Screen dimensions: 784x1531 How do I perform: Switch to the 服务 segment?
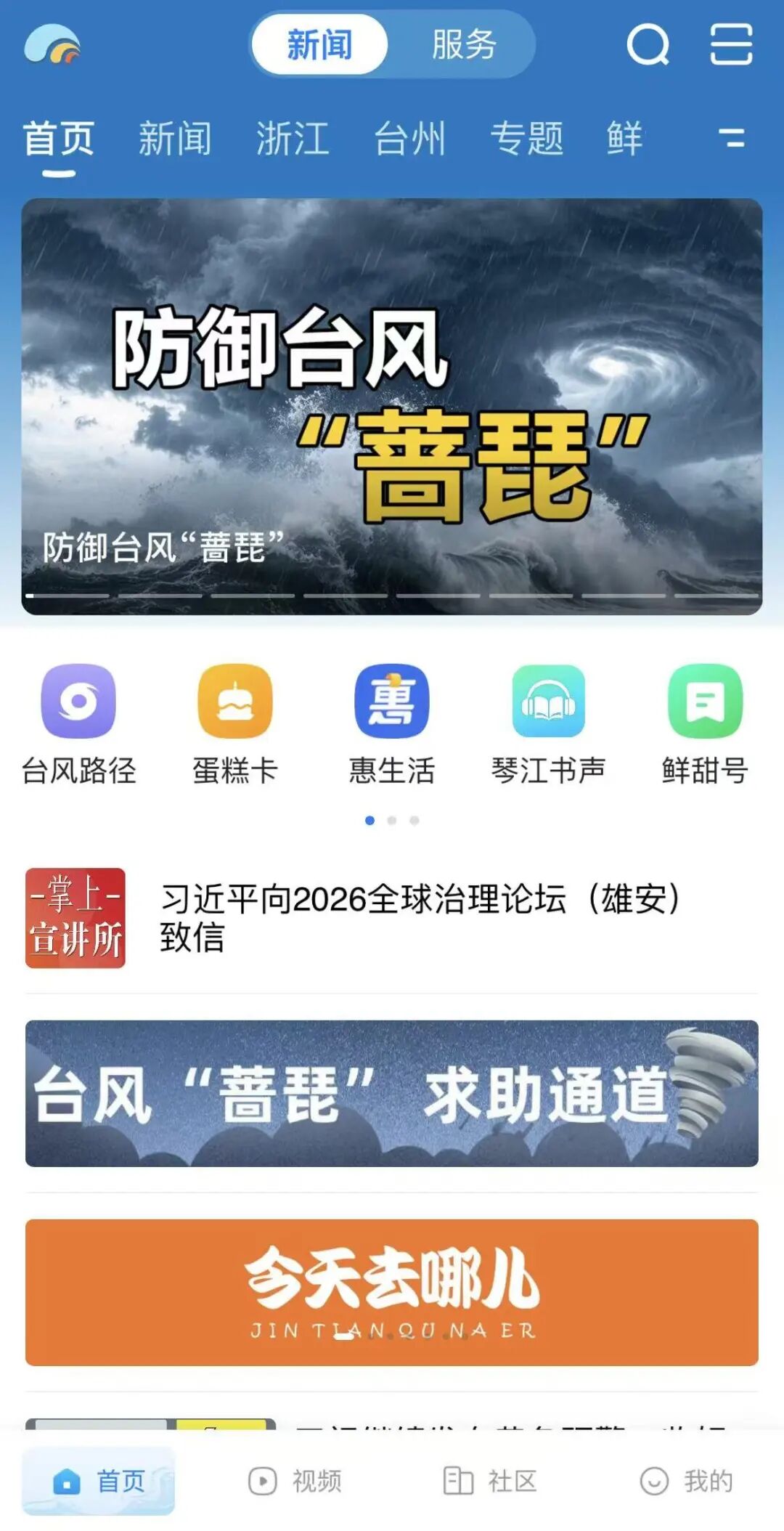(463, 44)
